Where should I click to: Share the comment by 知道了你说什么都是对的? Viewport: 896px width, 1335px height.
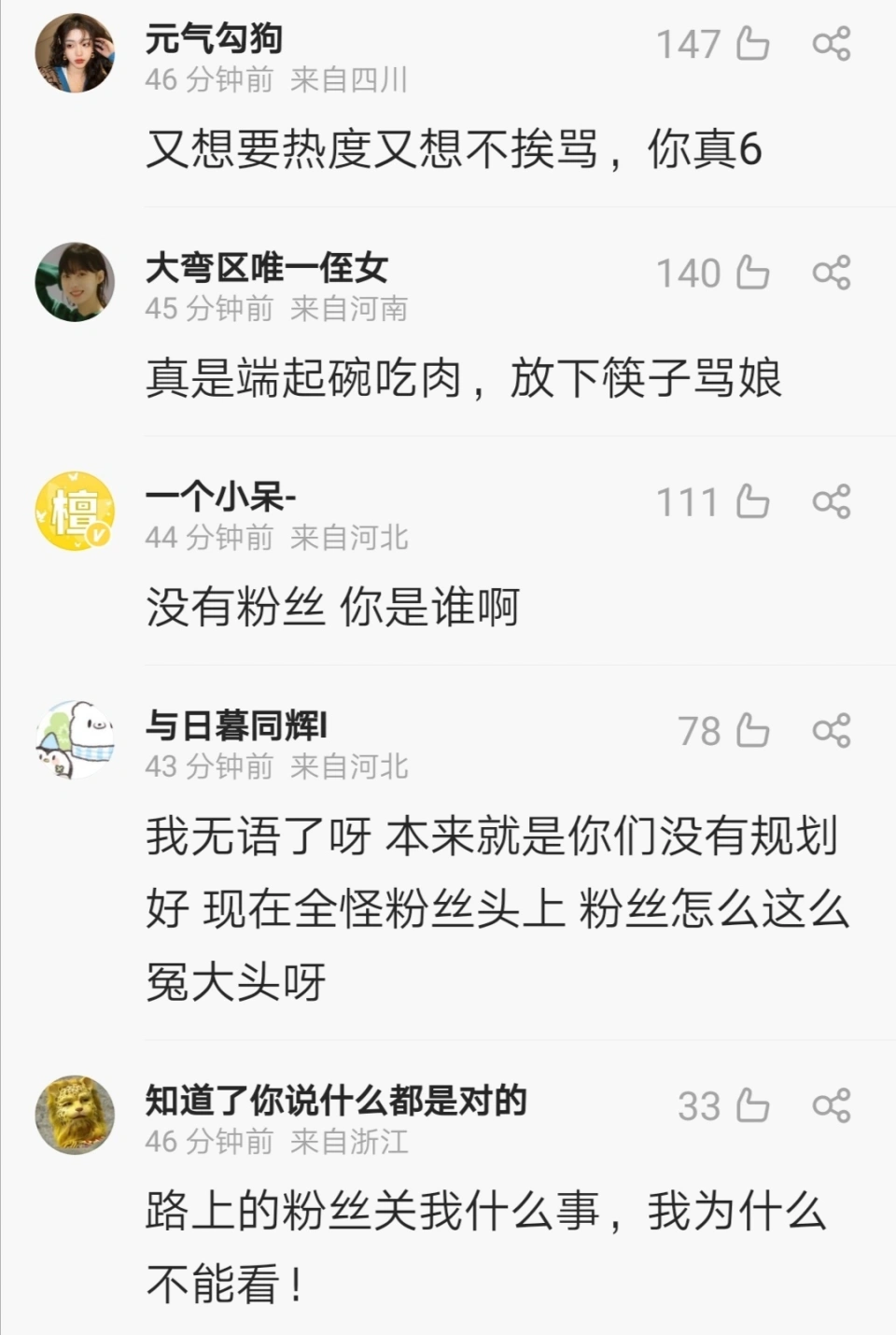[x=831, y=1106]
